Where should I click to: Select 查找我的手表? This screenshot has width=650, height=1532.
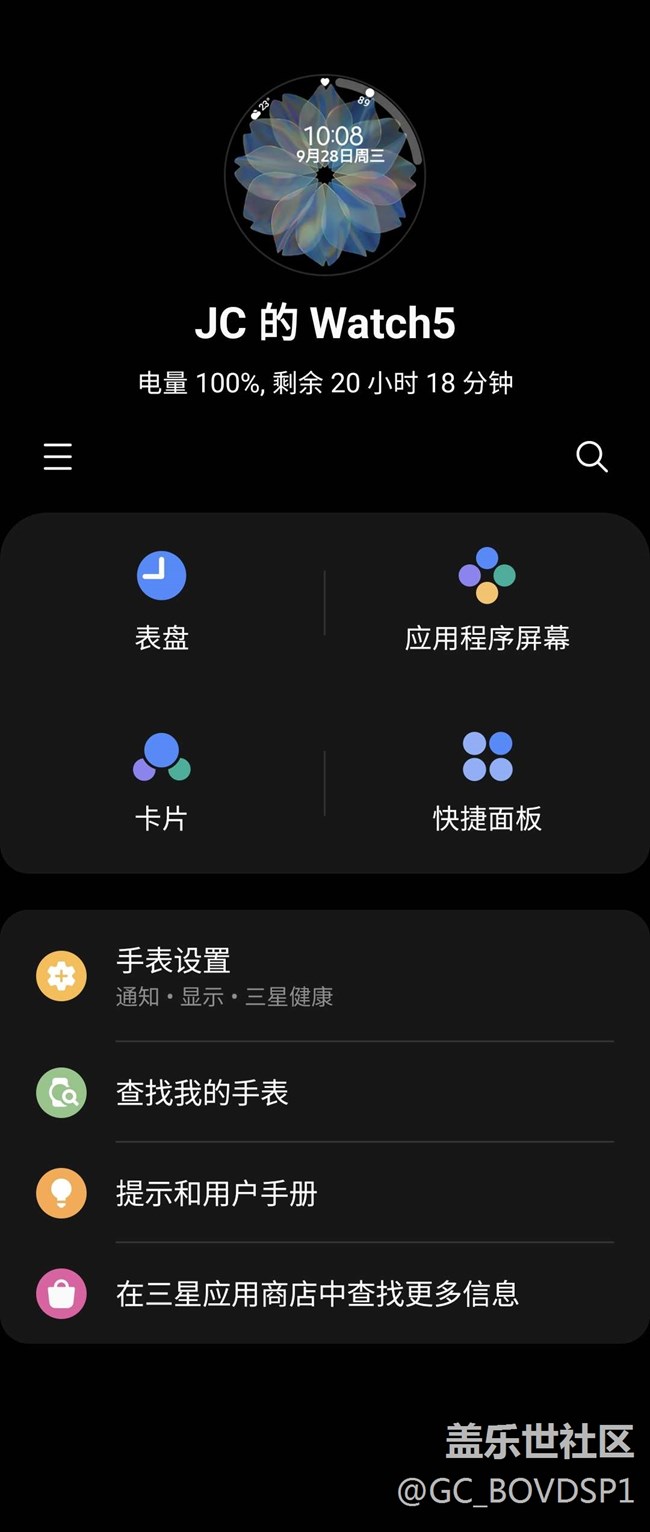coord(325,1092)
